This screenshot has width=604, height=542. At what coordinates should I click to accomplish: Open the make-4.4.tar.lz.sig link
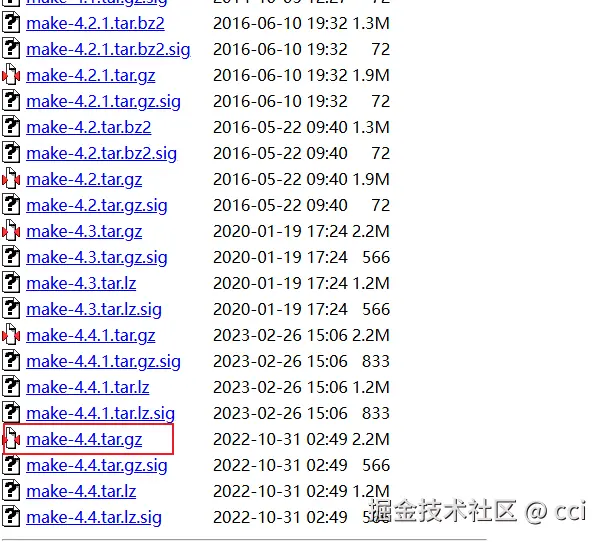(x=94, y=517)
